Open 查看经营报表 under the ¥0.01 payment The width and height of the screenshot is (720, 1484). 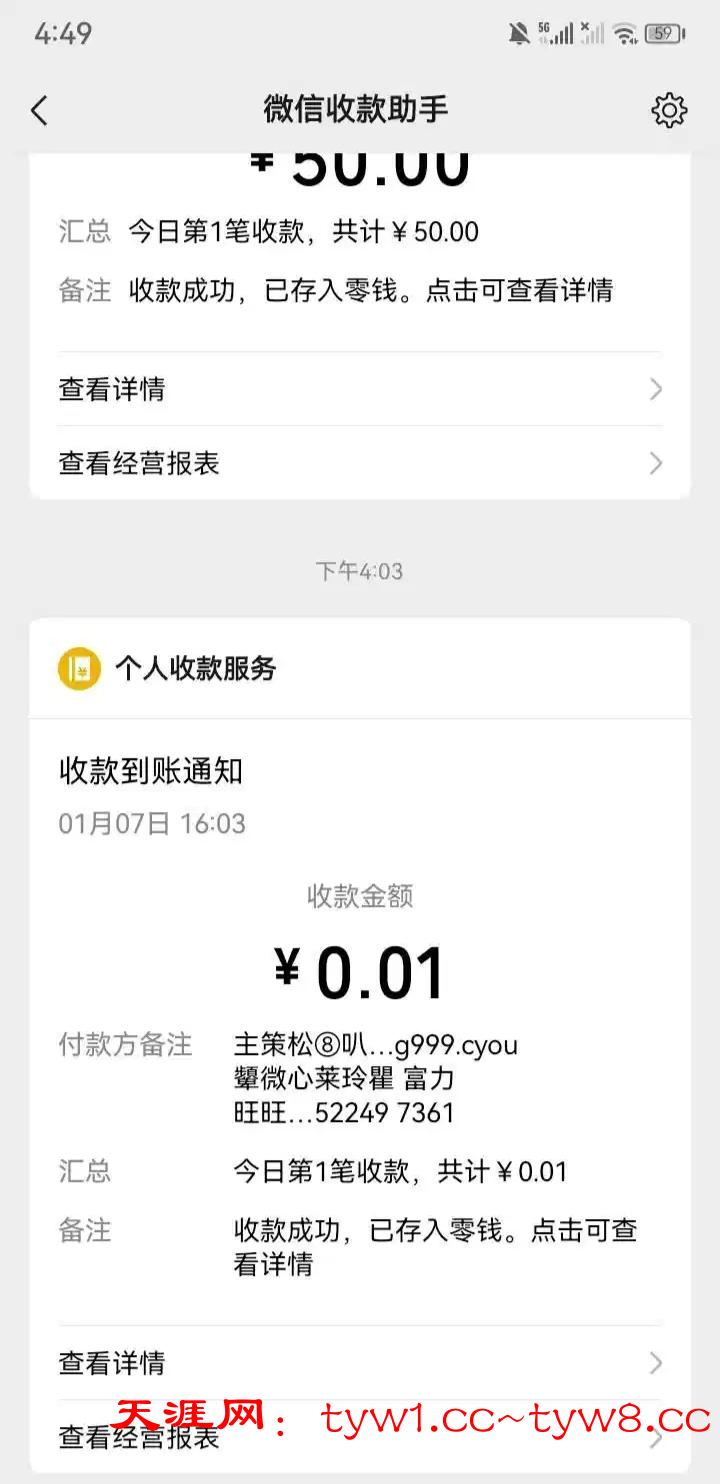359,1438
